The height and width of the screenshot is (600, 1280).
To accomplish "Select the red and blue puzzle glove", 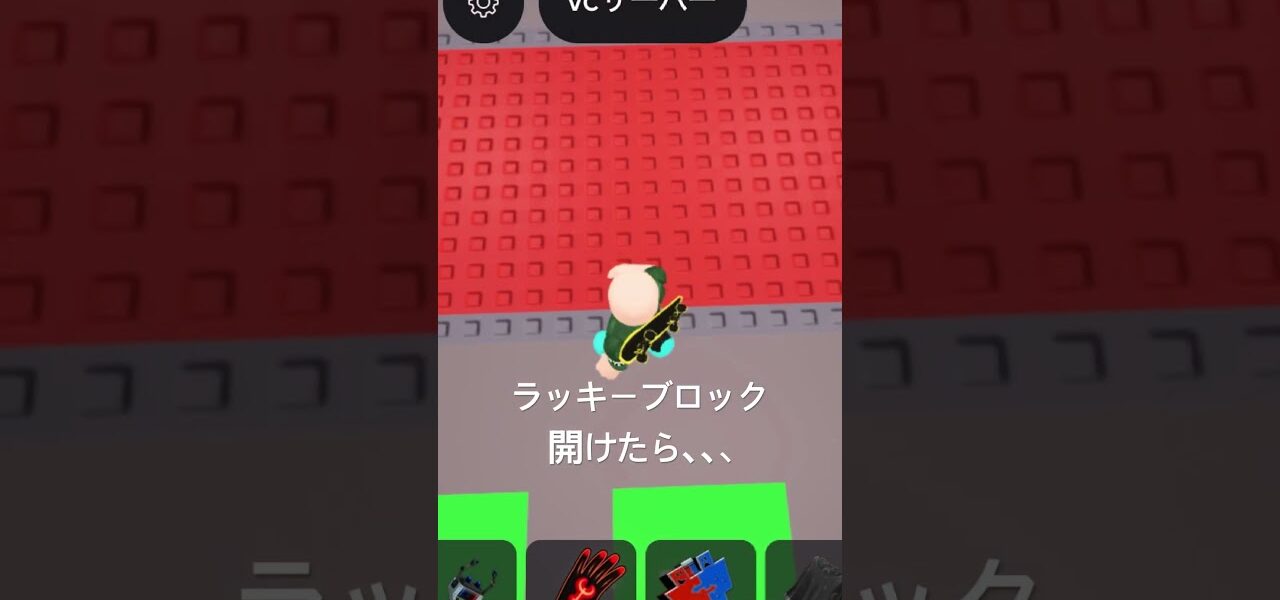I will (x=700, y=572).
